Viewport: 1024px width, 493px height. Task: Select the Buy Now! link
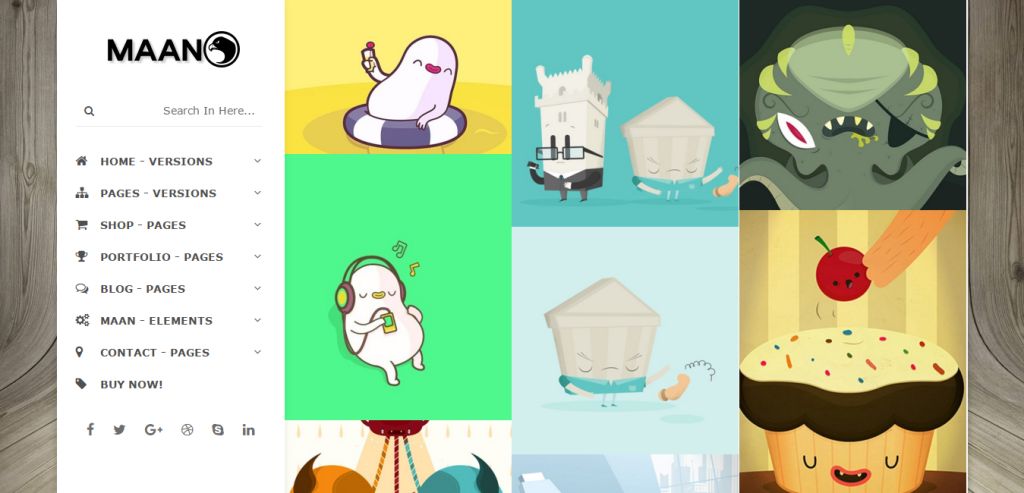coord(131,384)
